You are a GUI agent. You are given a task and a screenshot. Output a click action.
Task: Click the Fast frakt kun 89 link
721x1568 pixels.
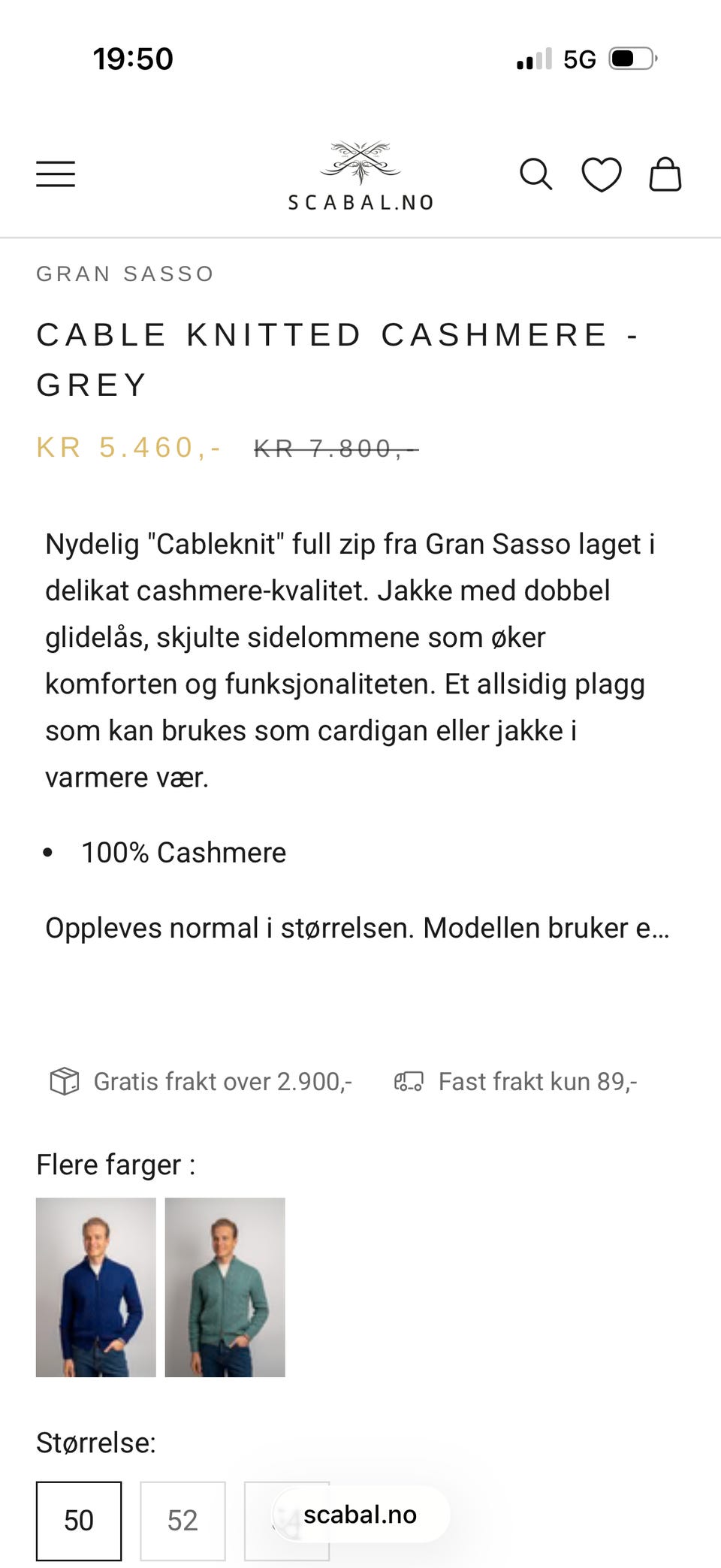pos(538,1082)
